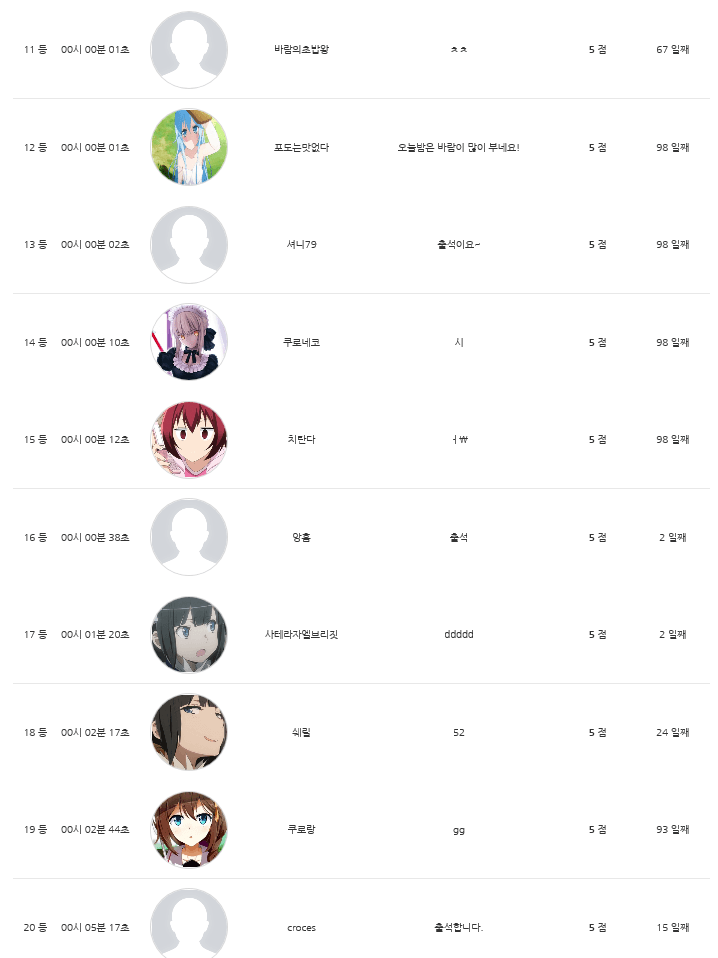Screen dimensions: 718x958
Task: Select the nickname 셔니79
Action: click(x=301, y=245)
